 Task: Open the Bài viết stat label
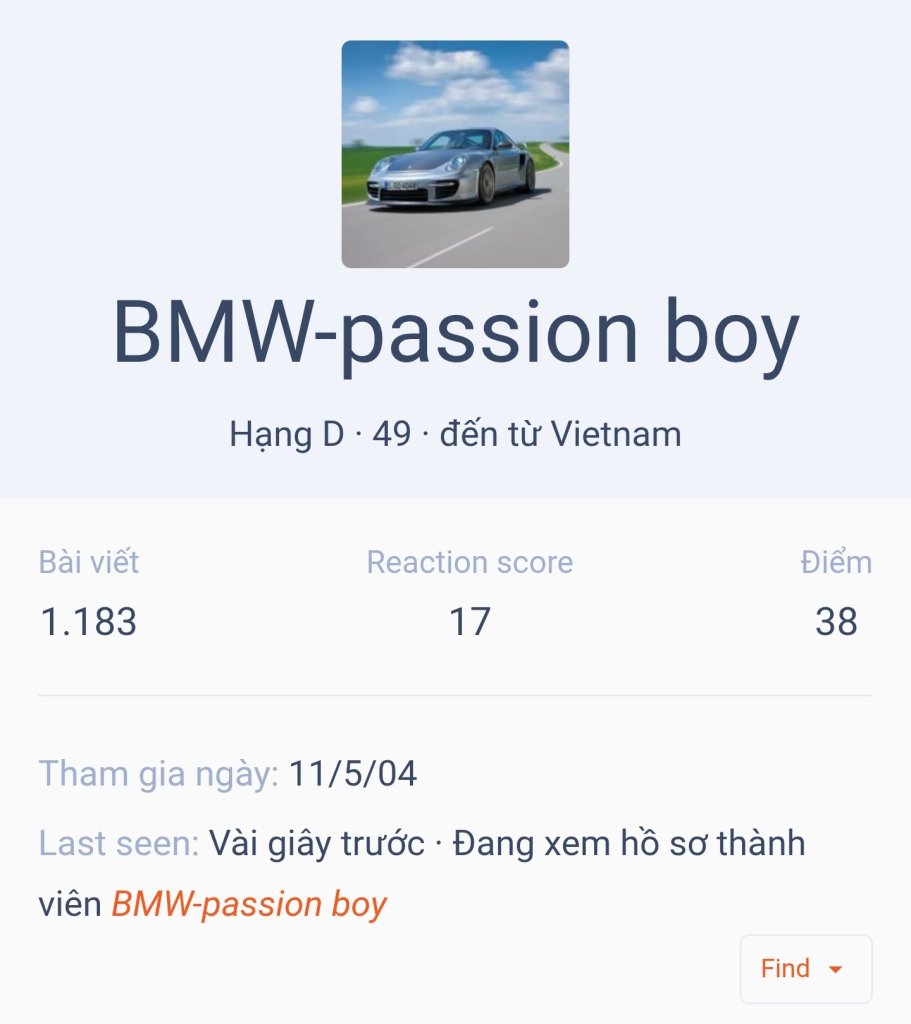tap(88, 562)
